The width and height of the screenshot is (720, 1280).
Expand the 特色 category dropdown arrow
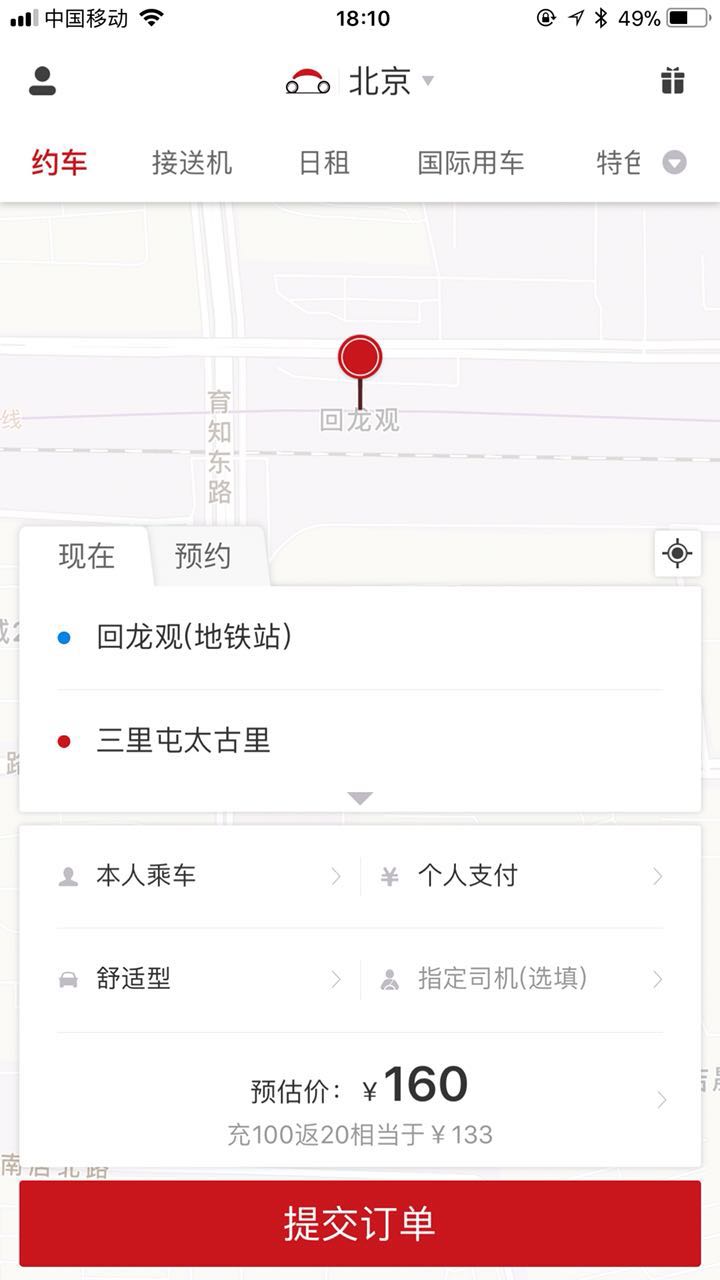point(675,163)
